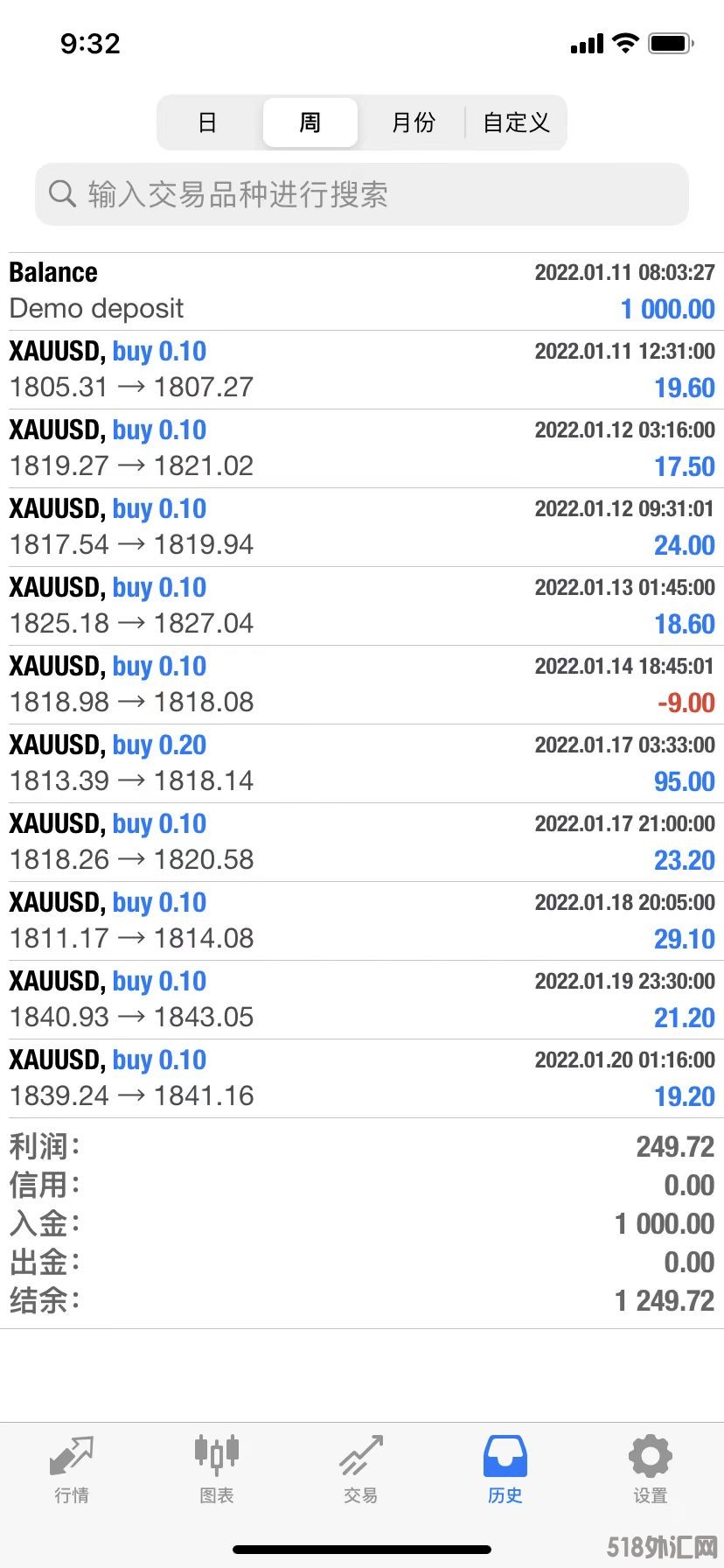Open the XAUUSD trade closed 2022.01.20 01:16:00
Viewport: 724px width, 1568px height.
pyautogui.click(x=362, y=1078)
